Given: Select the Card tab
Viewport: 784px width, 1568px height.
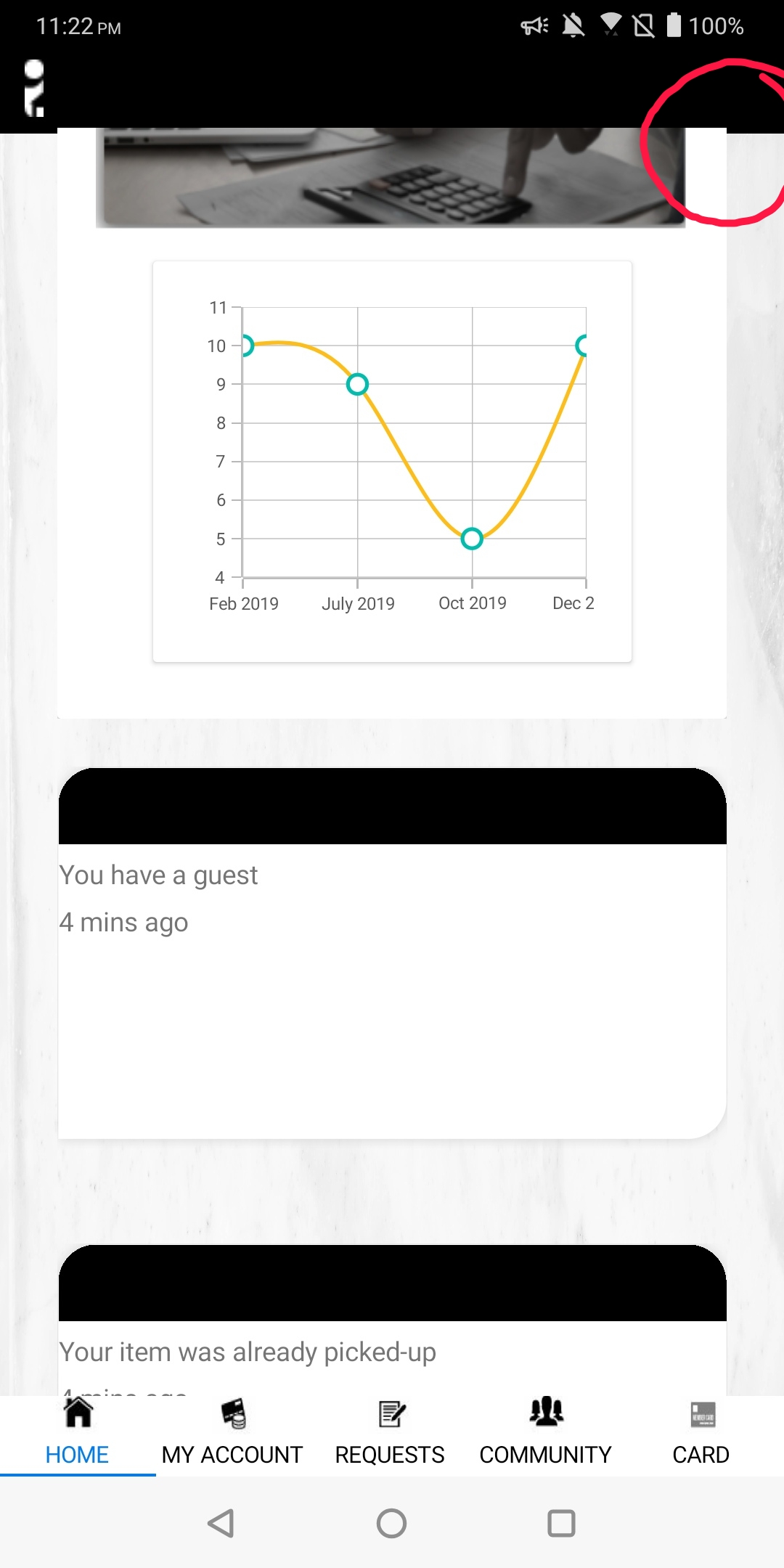Looking at the screenshot, I should [x=701, y=1435].
